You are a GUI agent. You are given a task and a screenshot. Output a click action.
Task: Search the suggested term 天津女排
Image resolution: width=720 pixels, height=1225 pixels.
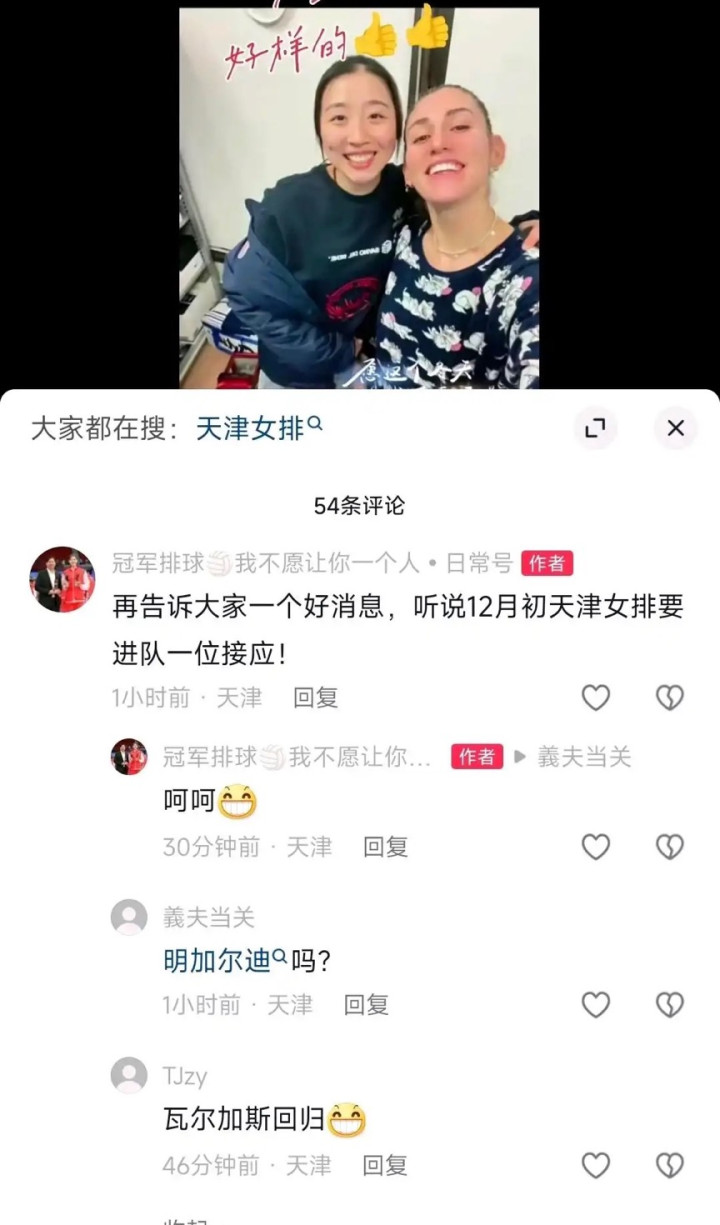point(259,428)
